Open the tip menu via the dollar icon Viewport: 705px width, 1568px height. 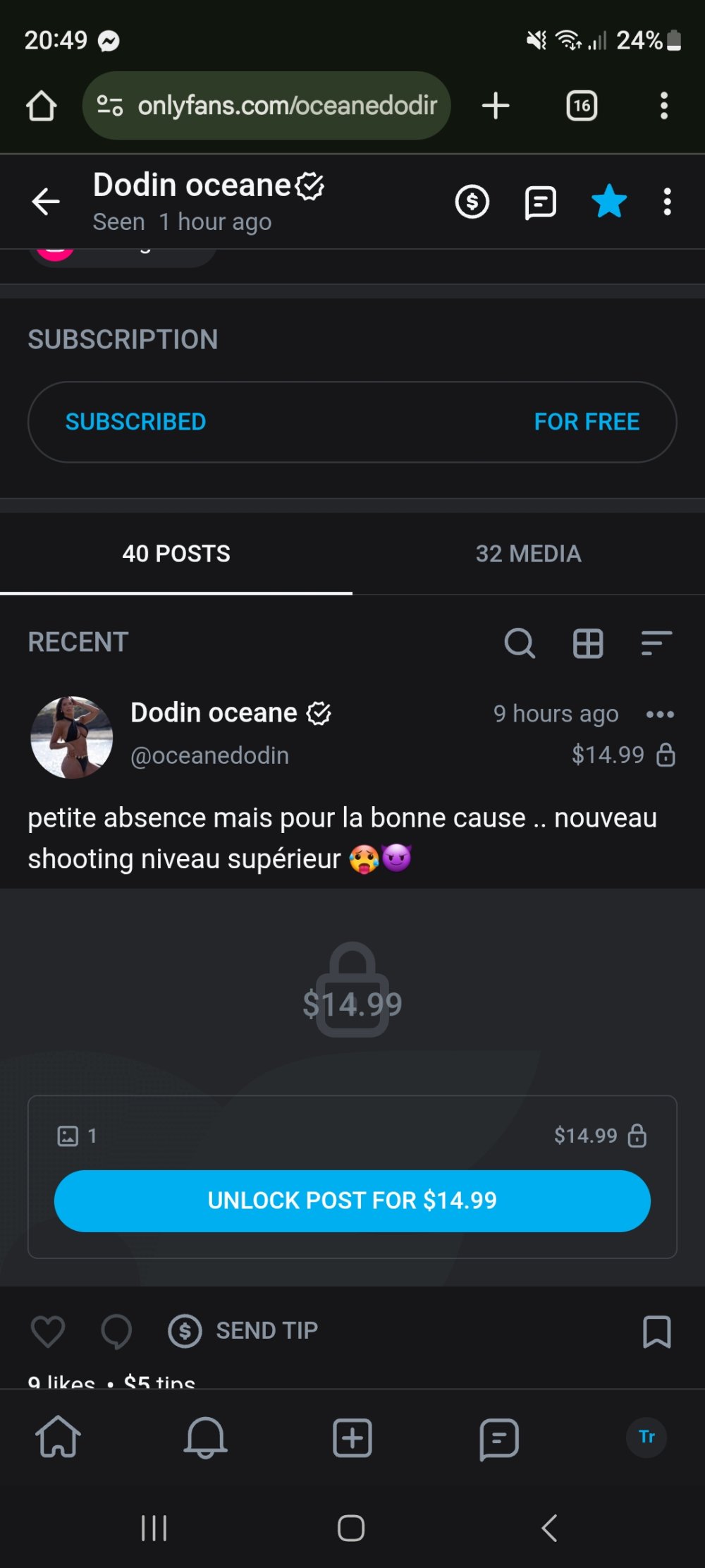(473, 202)
